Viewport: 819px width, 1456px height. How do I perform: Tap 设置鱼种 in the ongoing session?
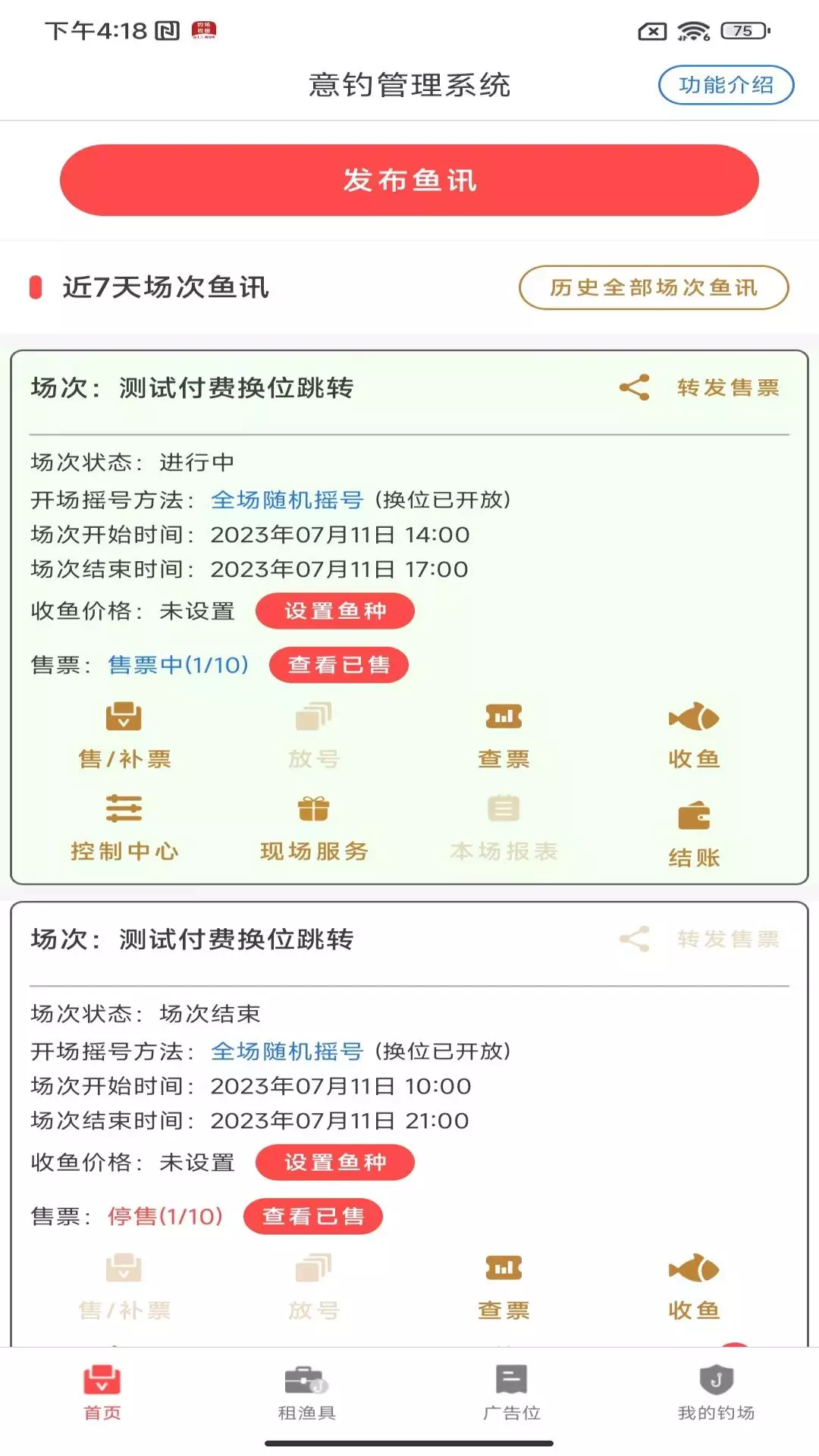click(x=335, y=611)
